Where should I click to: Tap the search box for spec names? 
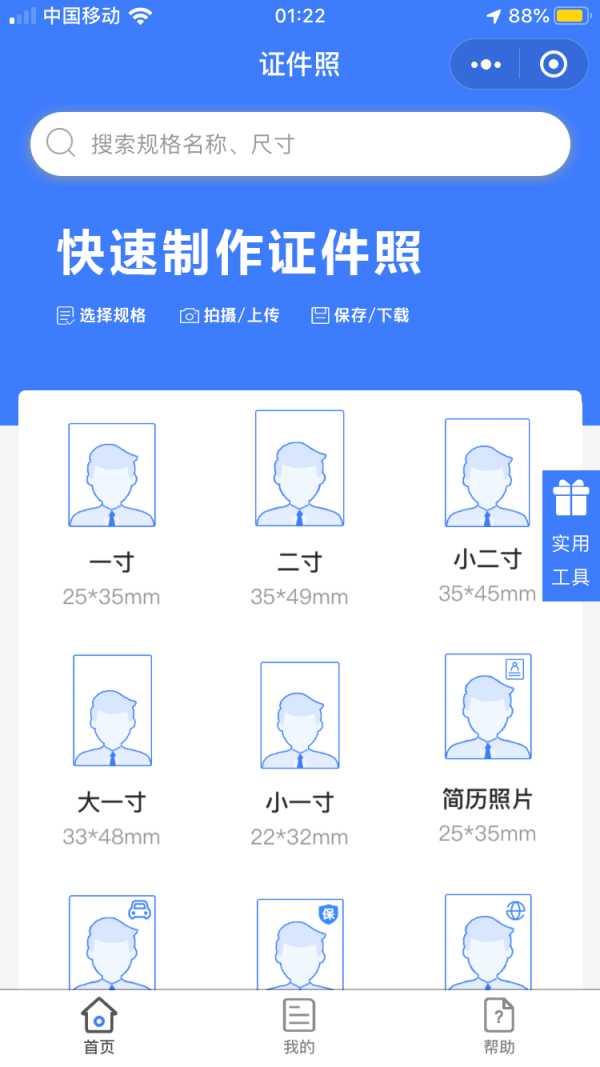pos(300,144)
